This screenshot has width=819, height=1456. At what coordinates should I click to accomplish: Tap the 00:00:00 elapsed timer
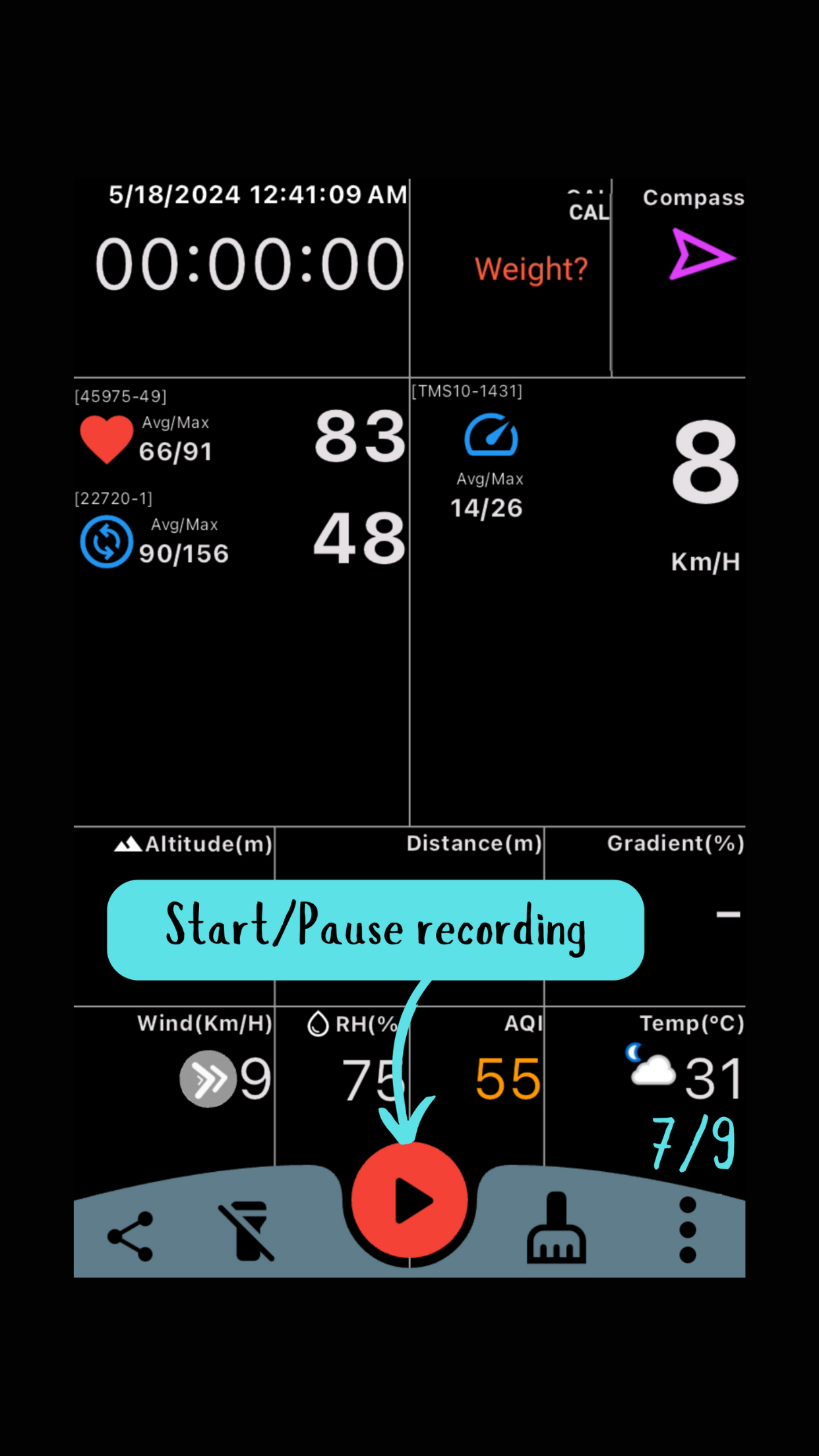251,262
